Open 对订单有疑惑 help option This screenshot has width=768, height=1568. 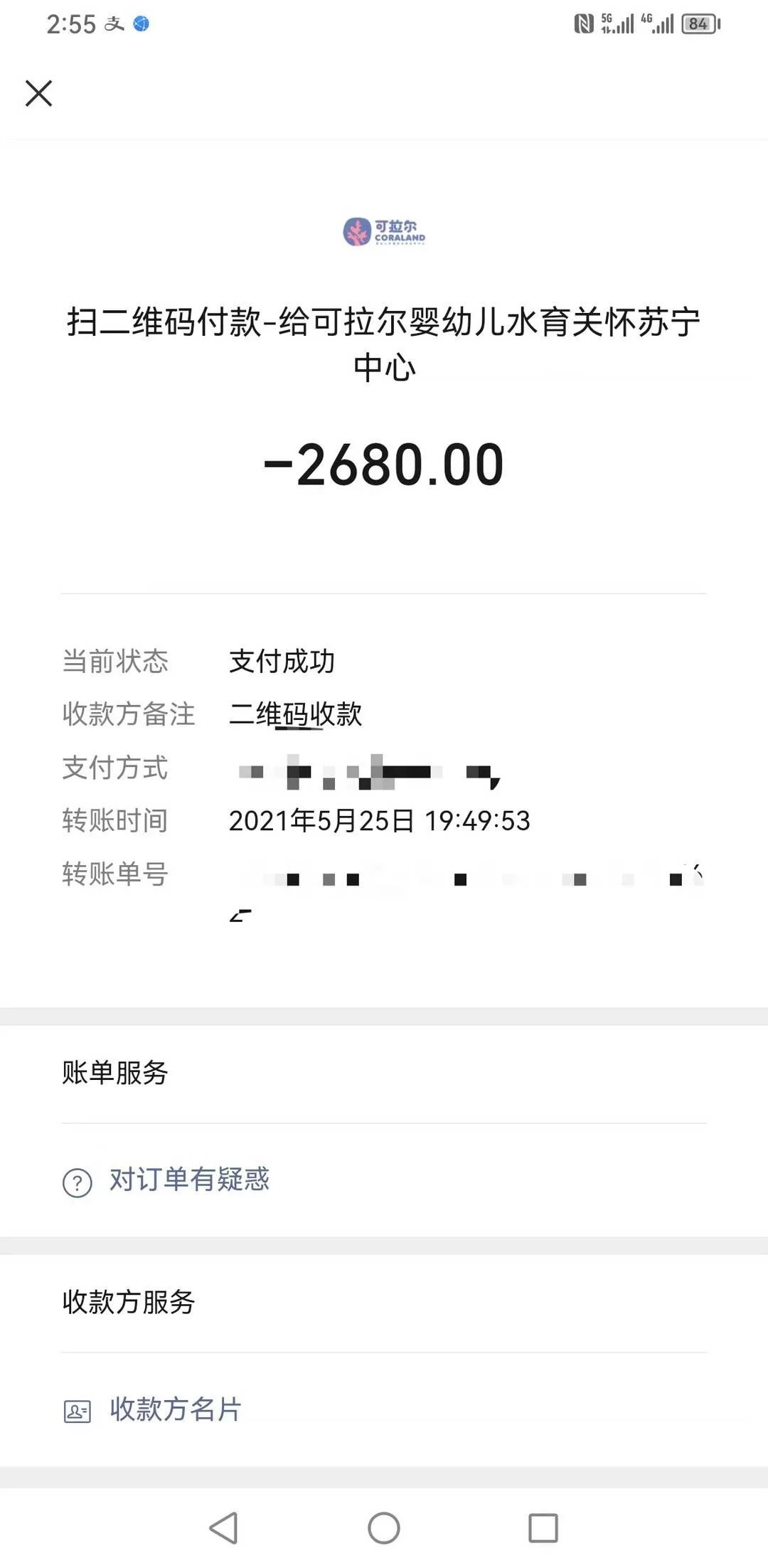(x=384, y=1180)
